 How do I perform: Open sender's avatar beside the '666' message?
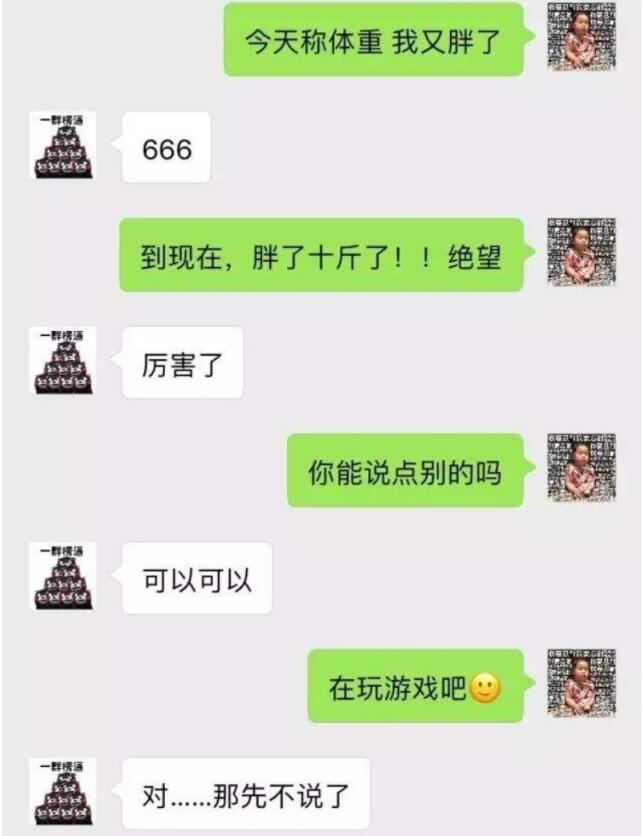[x=62, y=146]
